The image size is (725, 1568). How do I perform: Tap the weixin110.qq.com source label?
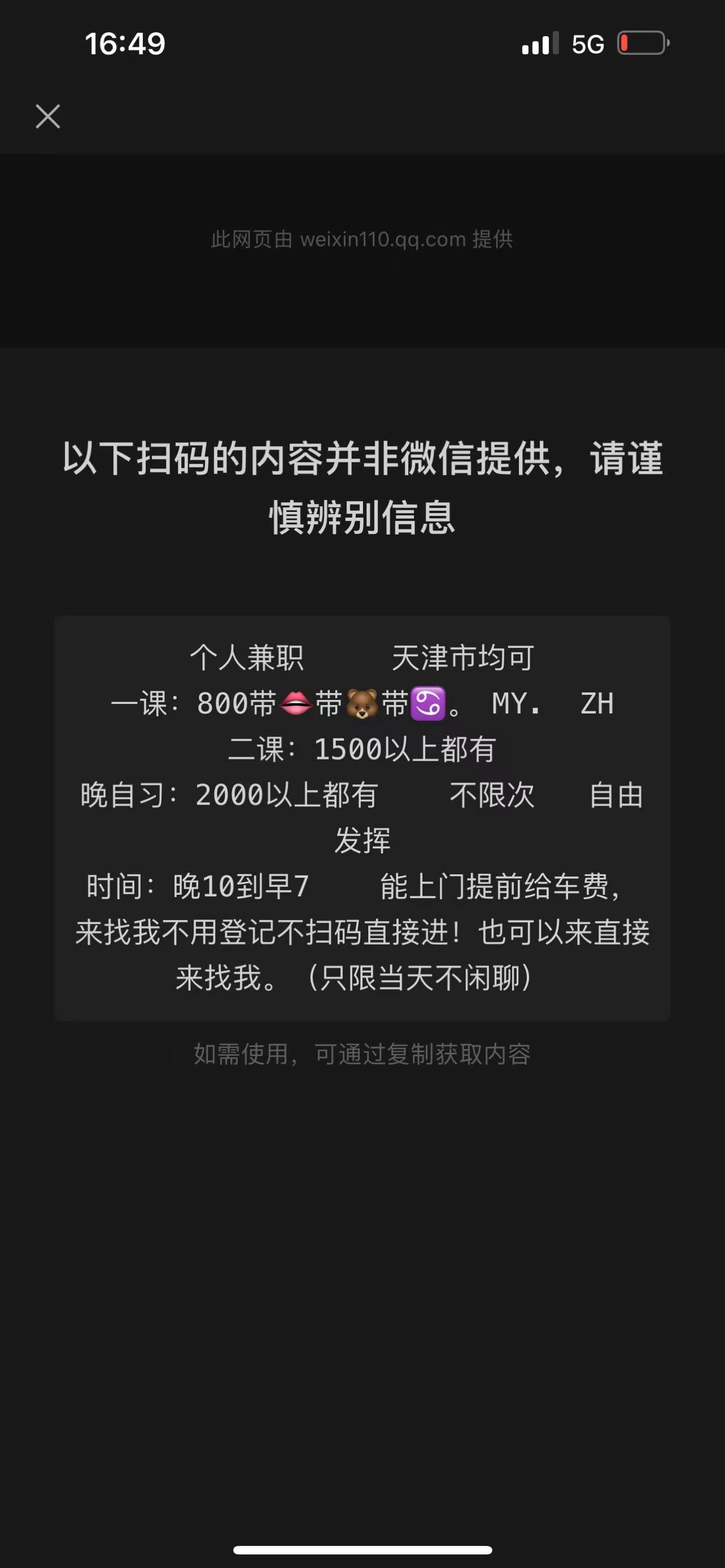point(362,240)
